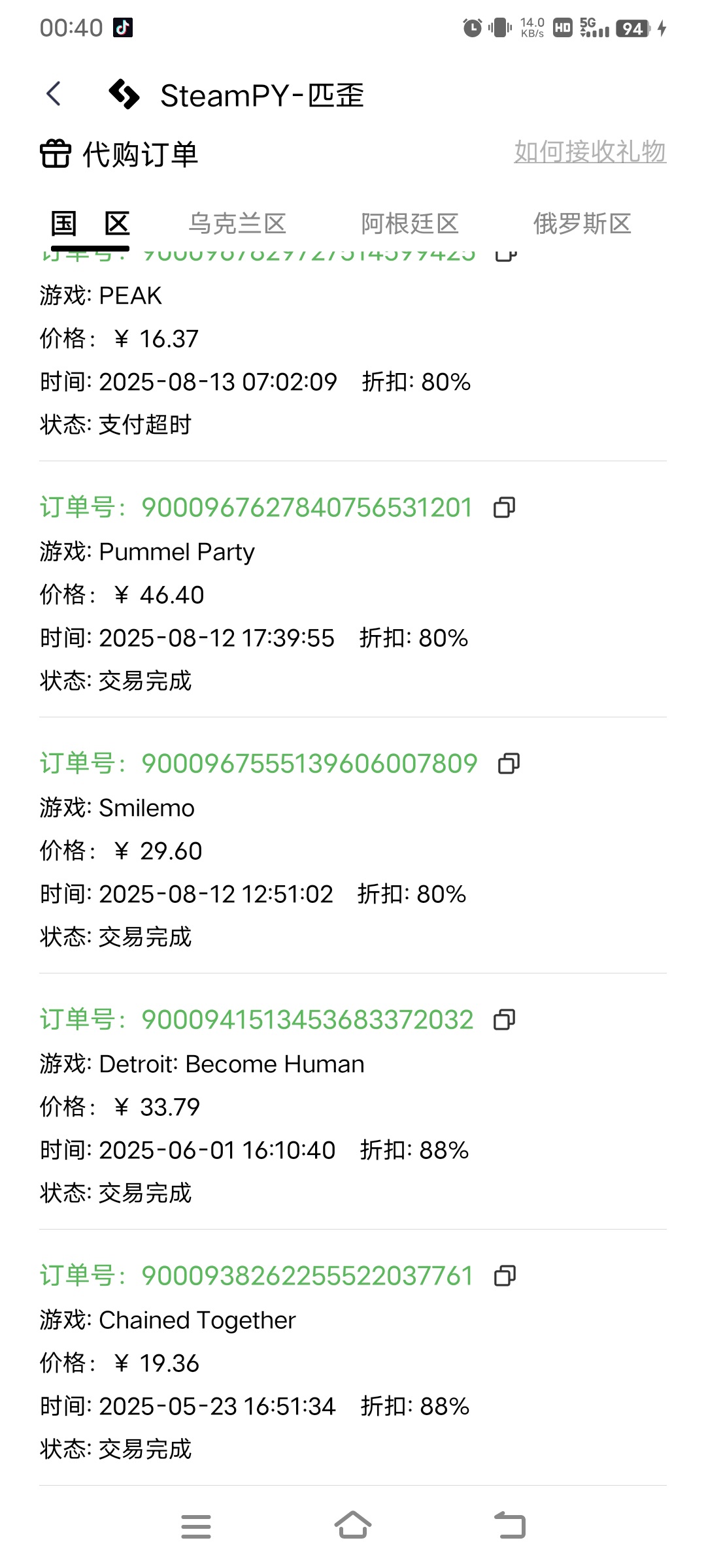Viewport: 706px width, 1568px height.
Task: Tap the gift icon beside 代购订单
Action: 54,153
